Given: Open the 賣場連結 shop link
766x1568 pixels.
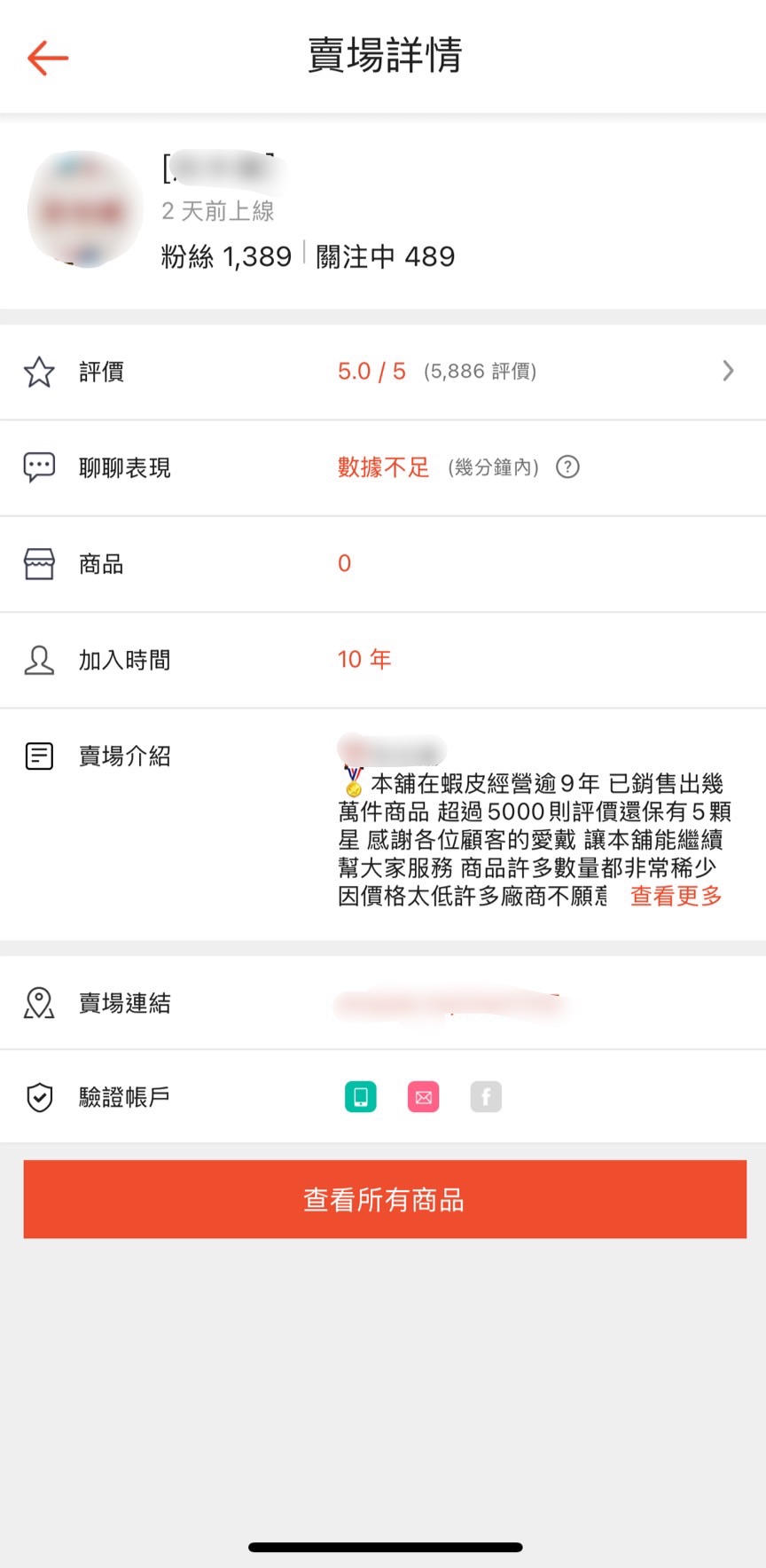Looking at the screenshot, I should point(448,1005).
